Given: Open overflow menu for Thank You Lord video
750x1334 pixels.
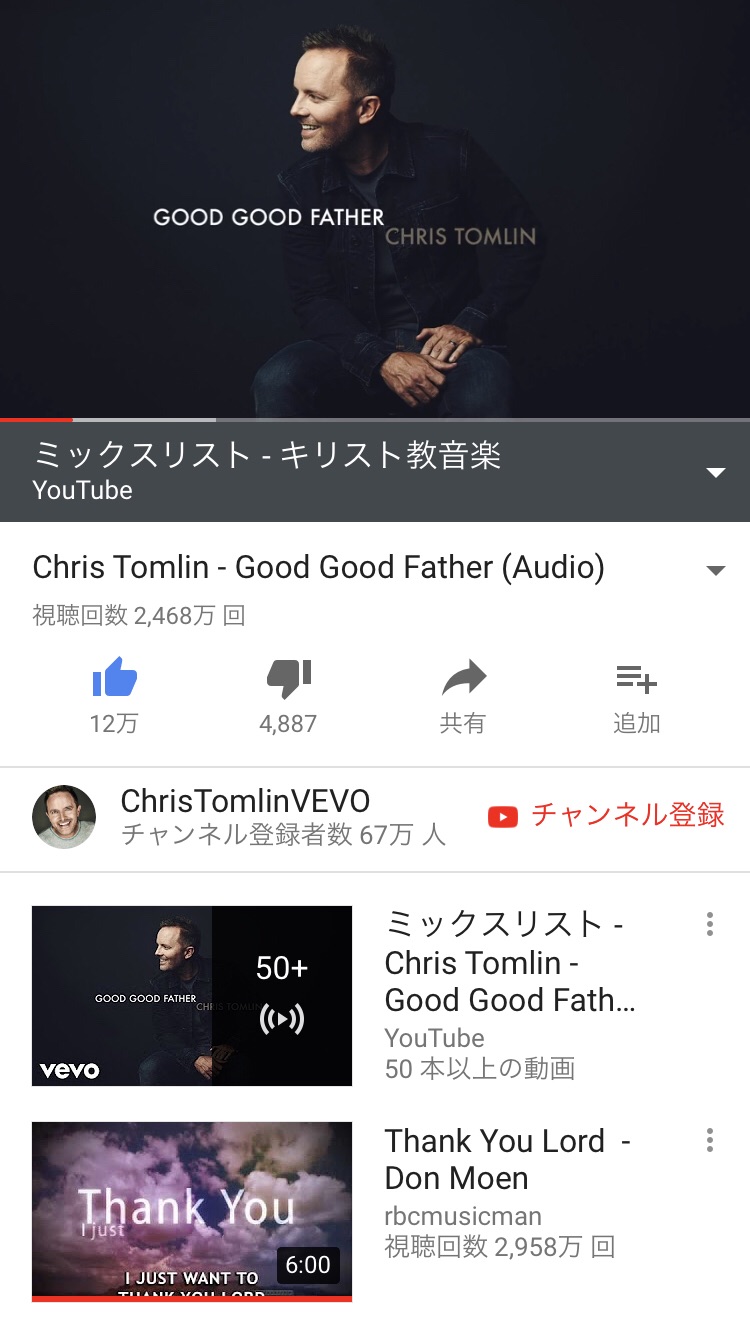Looking at the screenshot, I should [709, 1140].
